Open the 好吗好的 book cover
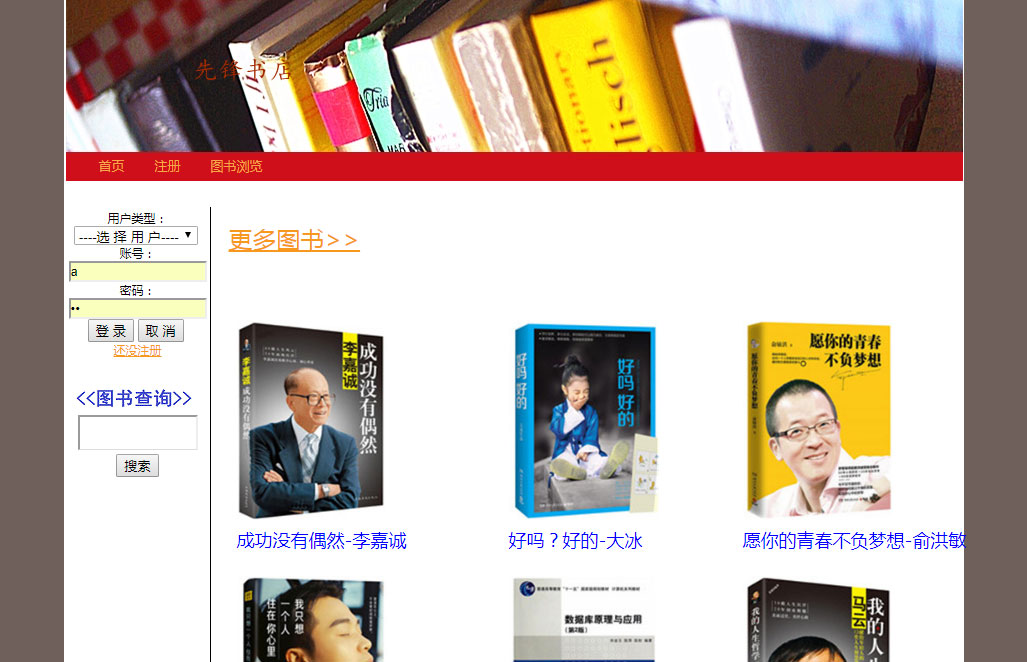The height and width of the screenshot is (662, 1027). click(x=585, y=420)
